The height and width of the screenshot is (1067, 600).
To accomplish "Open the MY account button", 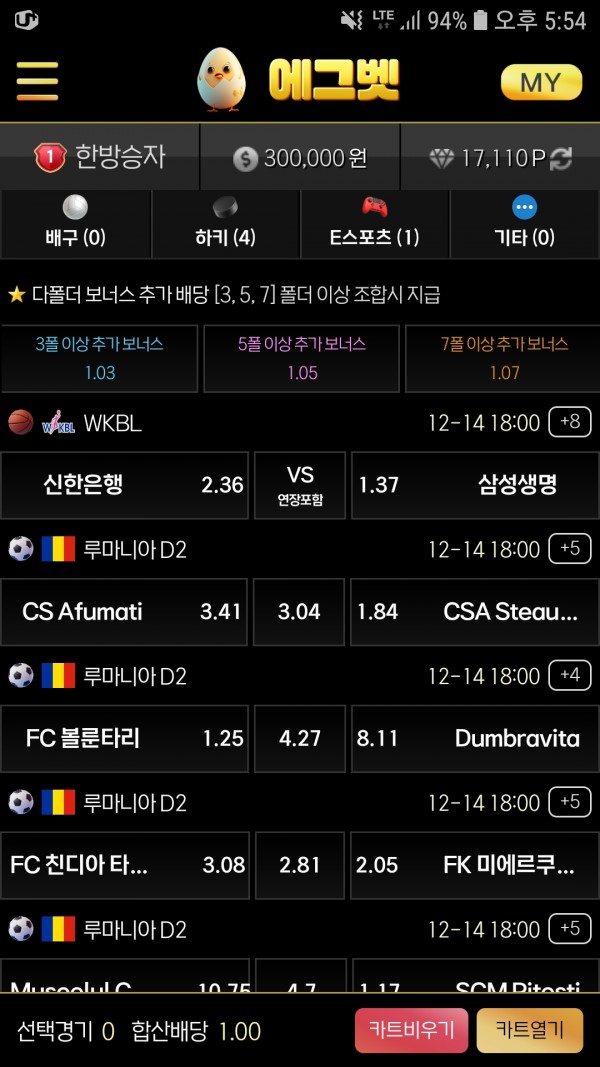I will click(x=541, y=82).
